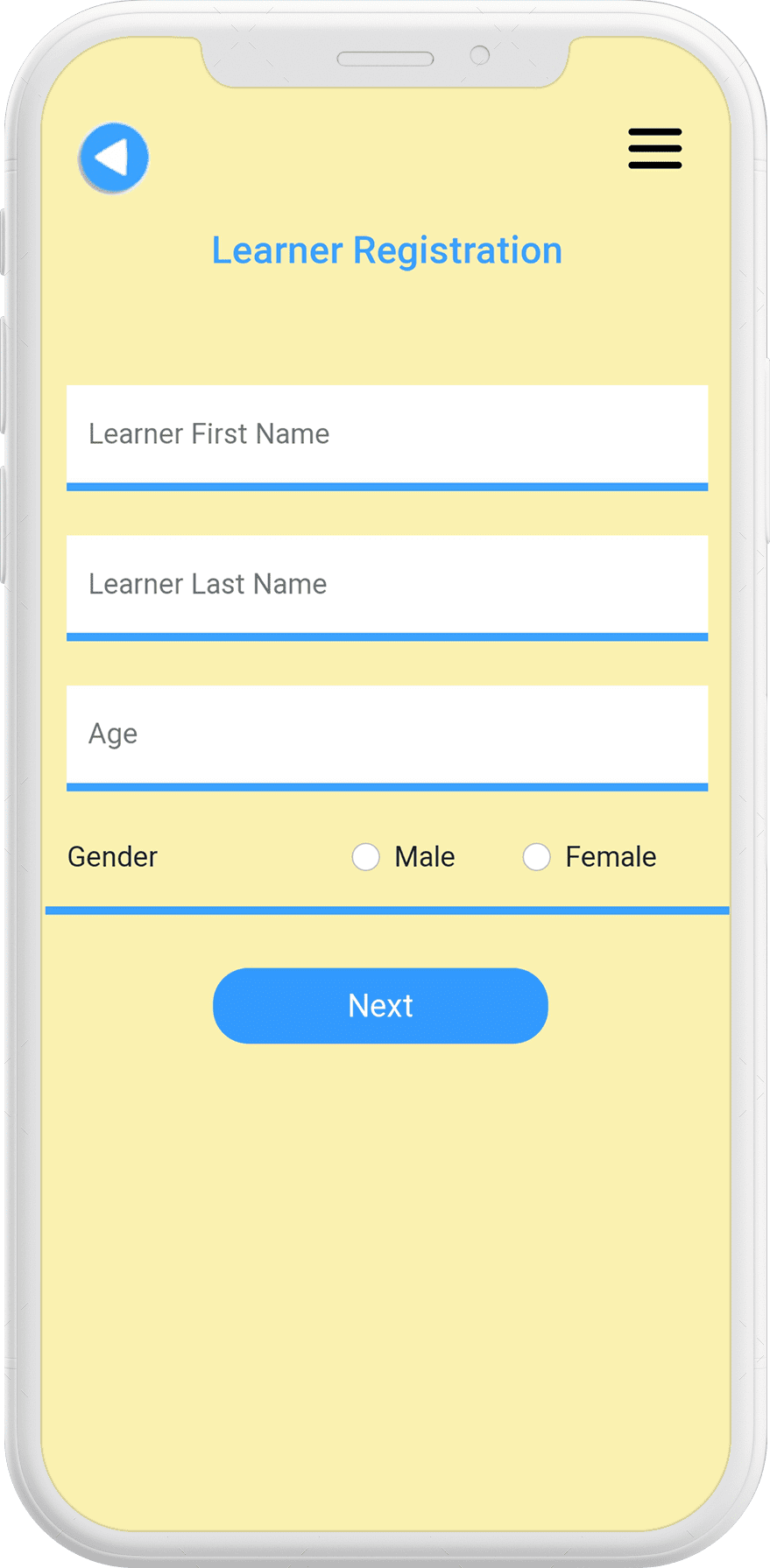Choose Male as gender
Viewport: 770px width, 1568px height.
click(x=366, y=857)
